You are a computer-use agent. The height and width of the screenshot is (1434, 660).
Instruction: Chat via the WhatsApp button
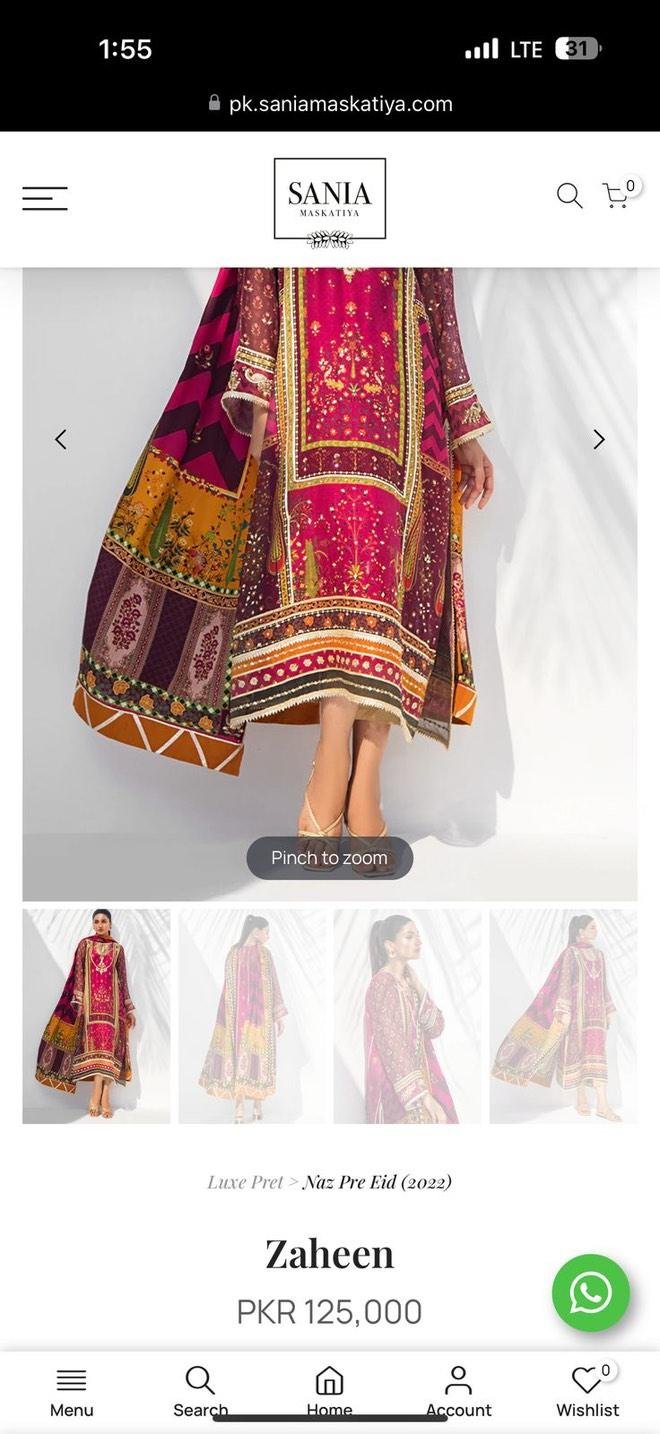pyautogui.click(x=591, y=1293)
